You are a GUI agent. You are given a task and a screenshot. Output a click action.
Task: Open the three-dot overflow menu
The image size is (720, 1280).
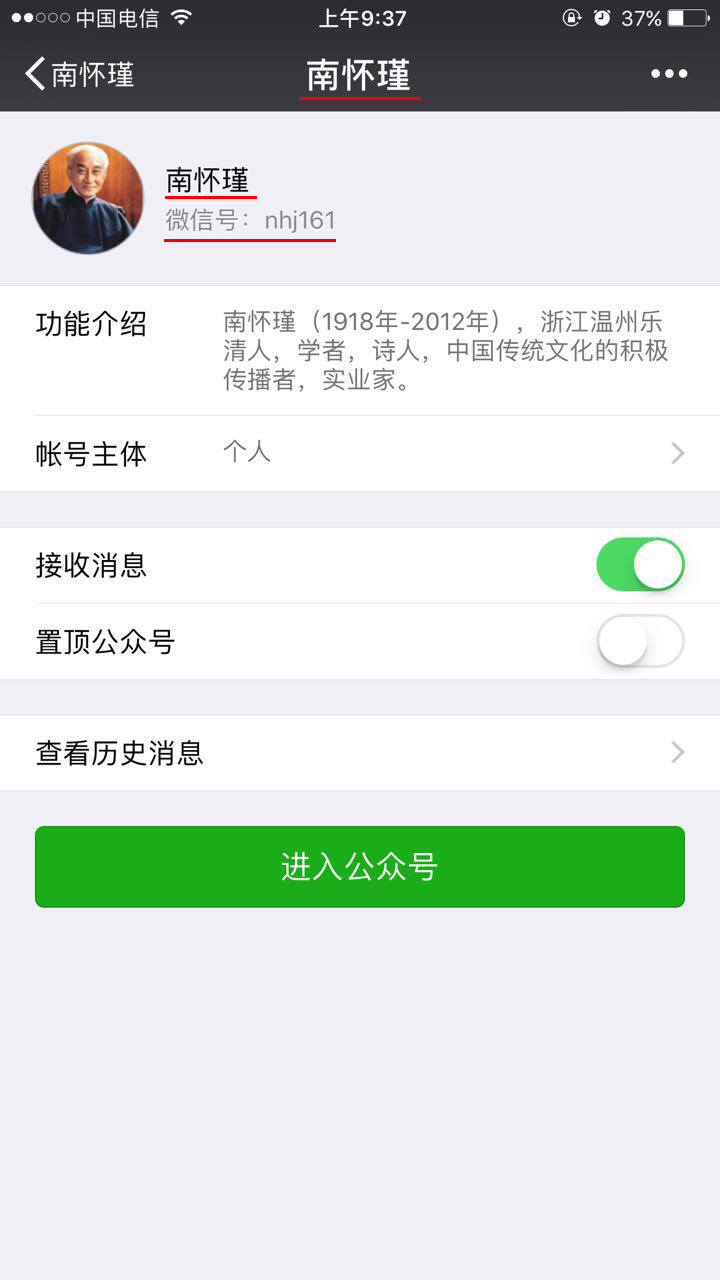point(669,74)
